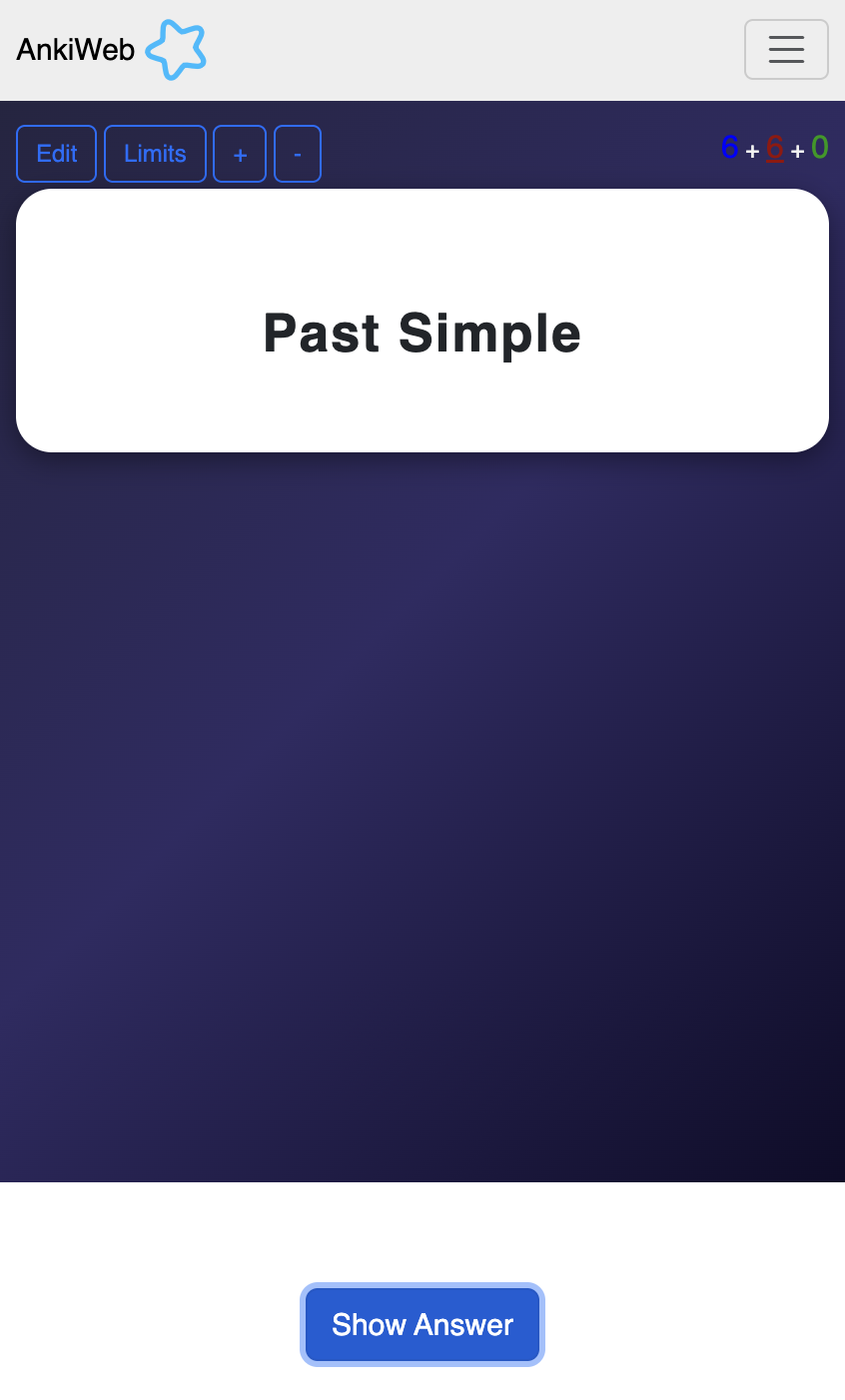Image resolution: width=845 pixels, height=1400 pixels.
Task: Tap the plus button
Action: 240,154
